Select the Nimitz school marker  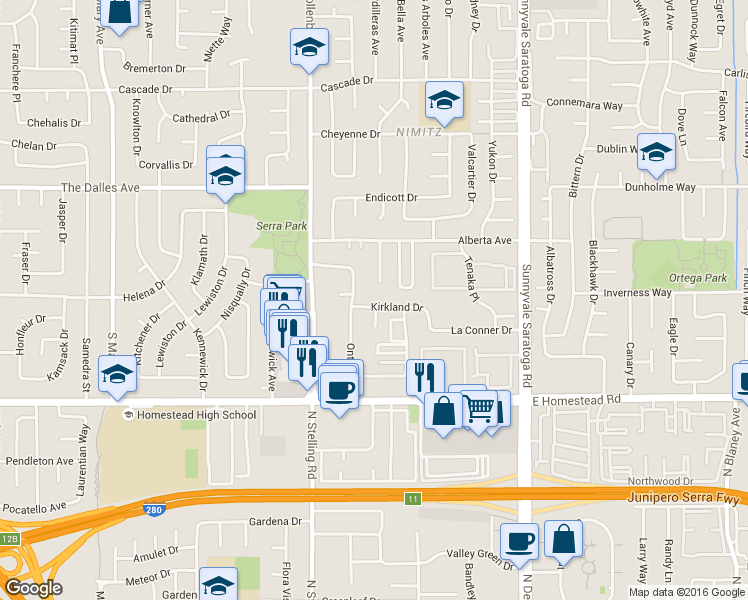tap(444, 101)
